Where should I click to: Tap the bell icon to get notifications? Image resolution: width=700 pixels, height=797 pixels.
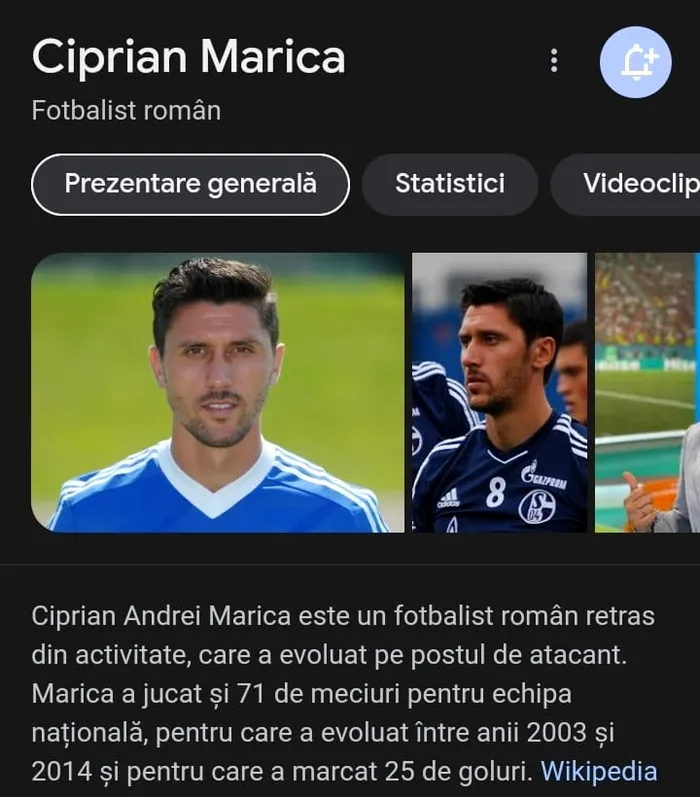(635, 62)
